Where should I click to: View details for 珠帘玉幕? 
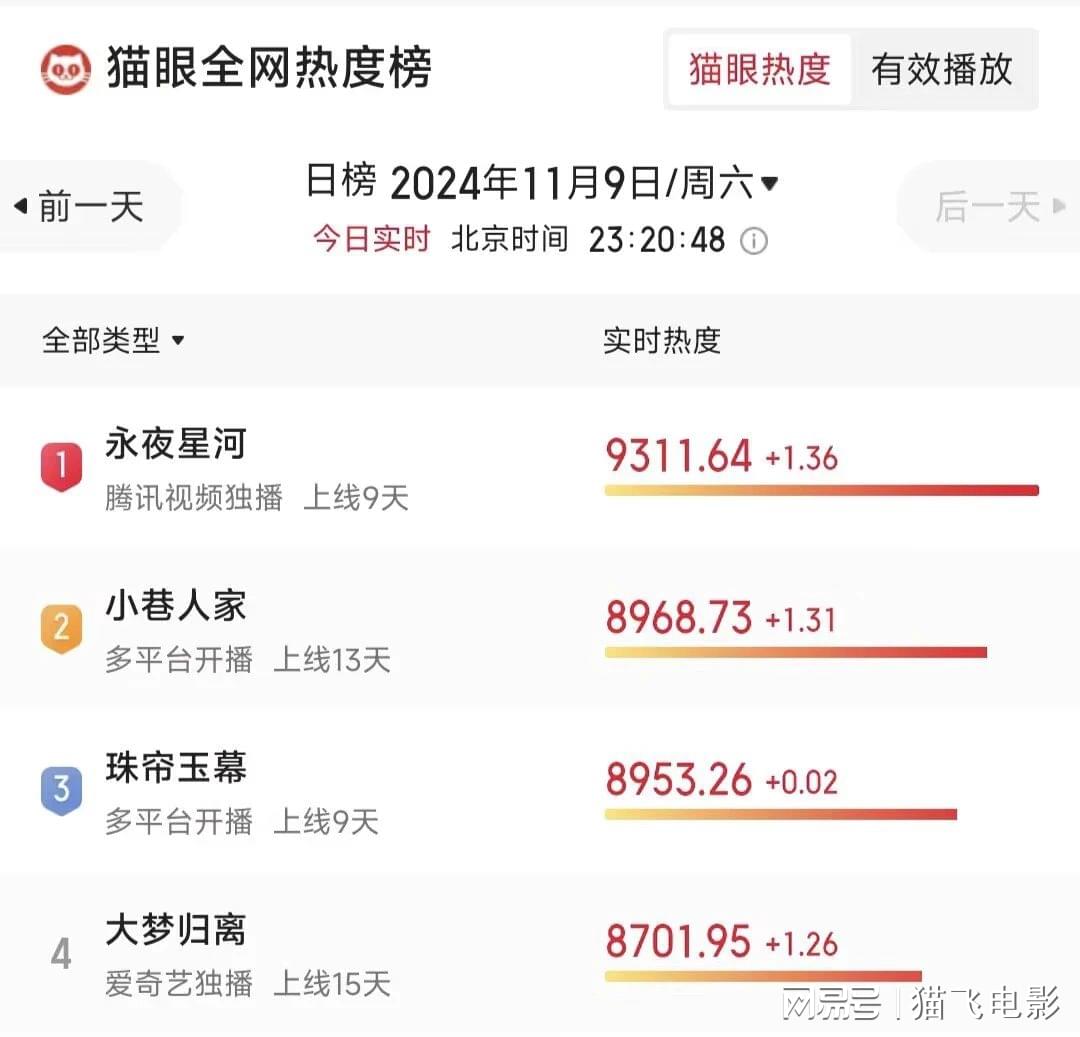tap(176, 769)
